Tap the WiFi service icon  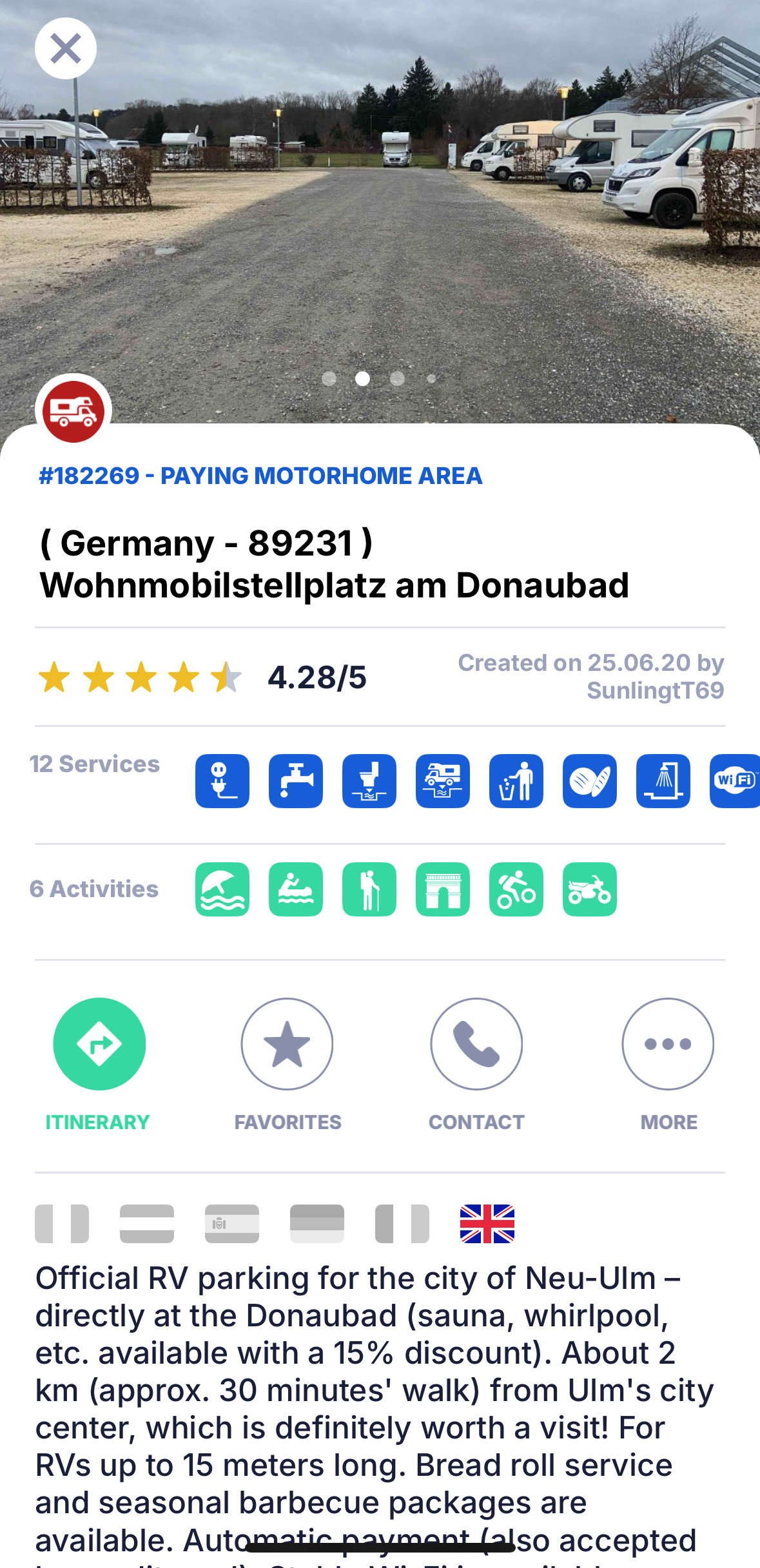(x=735, y=780)
